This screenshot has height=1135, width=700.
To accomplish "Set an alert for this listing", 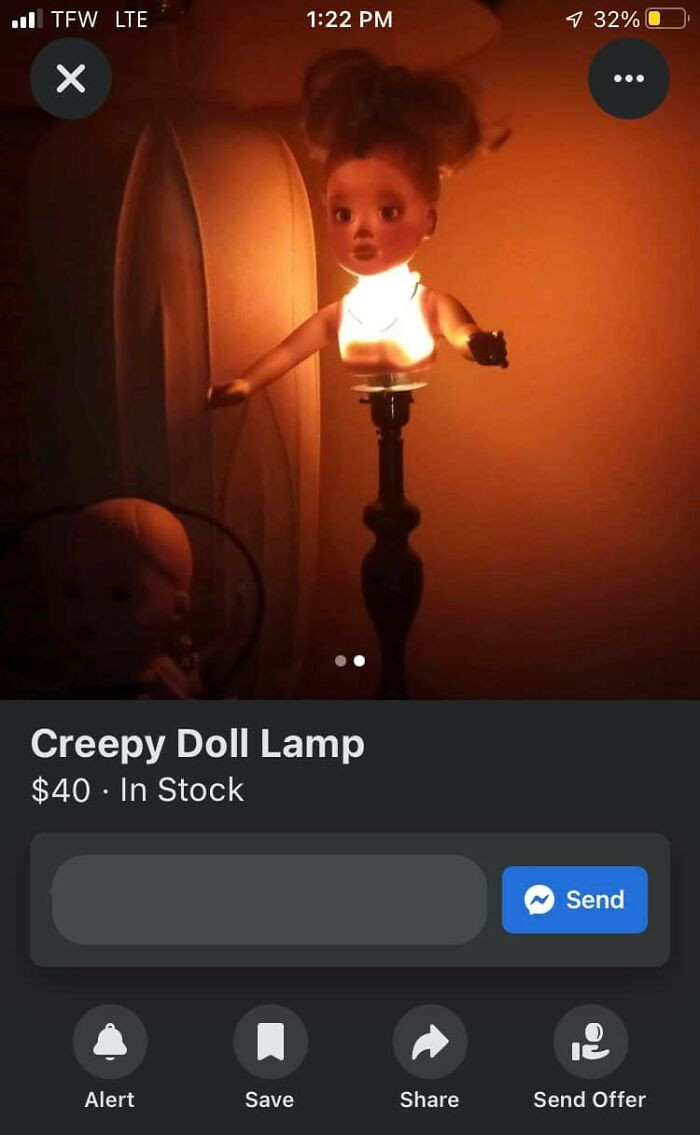I will pos(110,1042).
